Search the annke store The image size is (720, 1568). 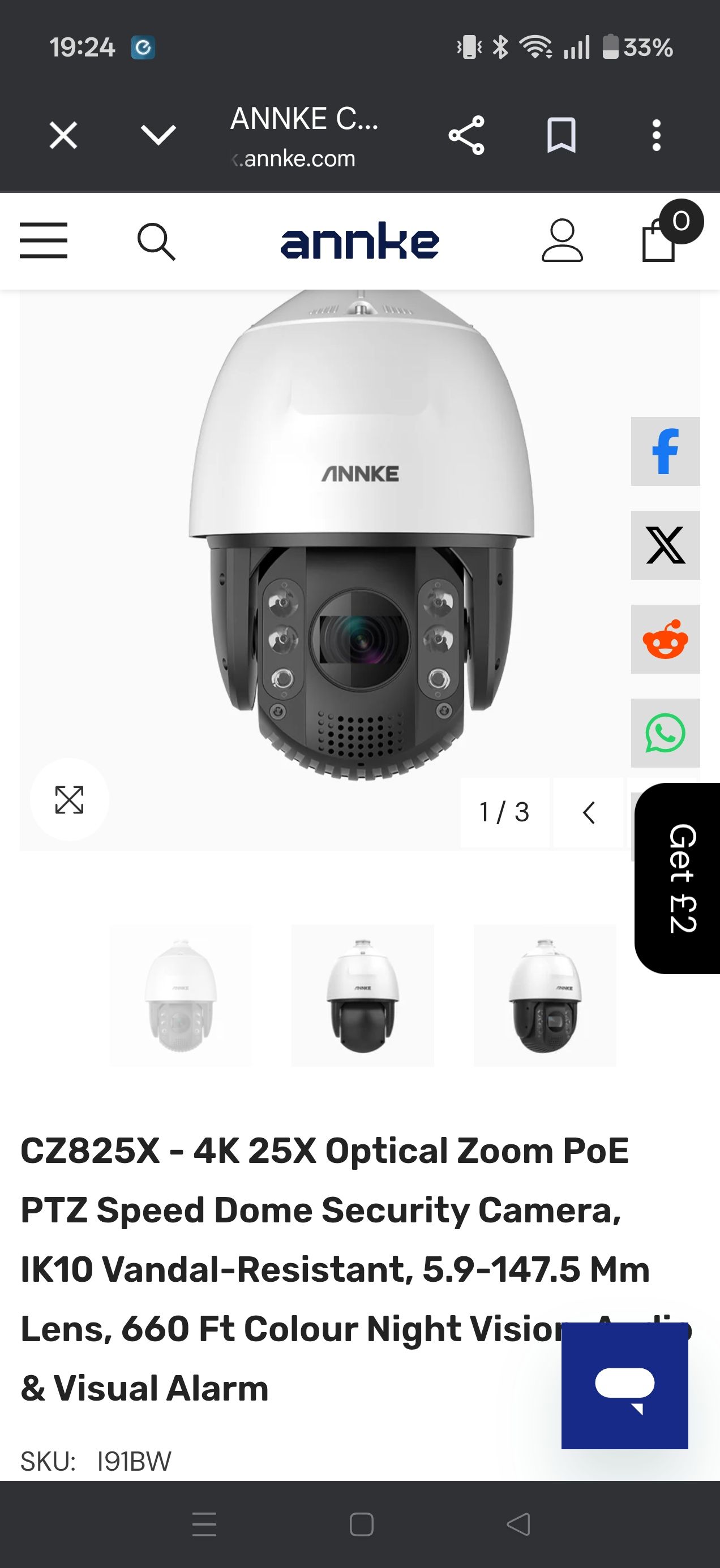pyautogui.click(x=157, y=242)
